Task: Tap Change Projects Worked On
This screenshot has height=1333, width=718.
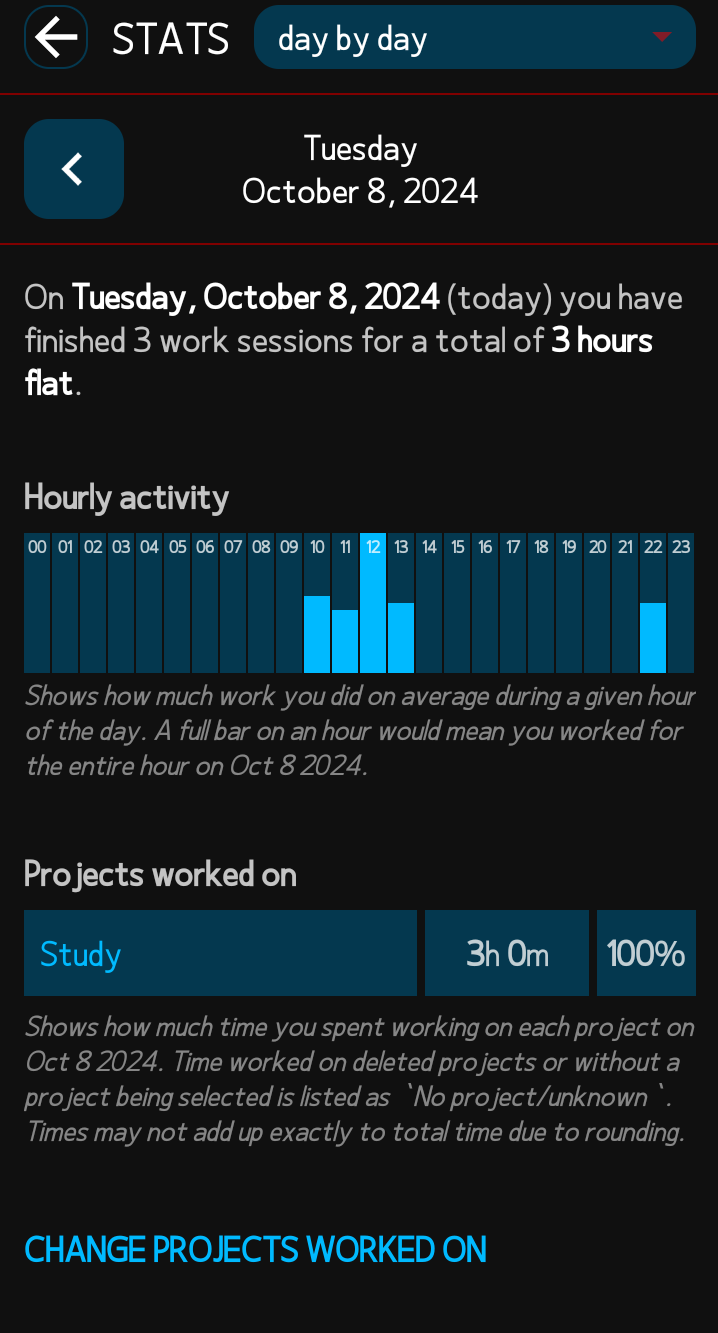Action: coord(255,1249)
